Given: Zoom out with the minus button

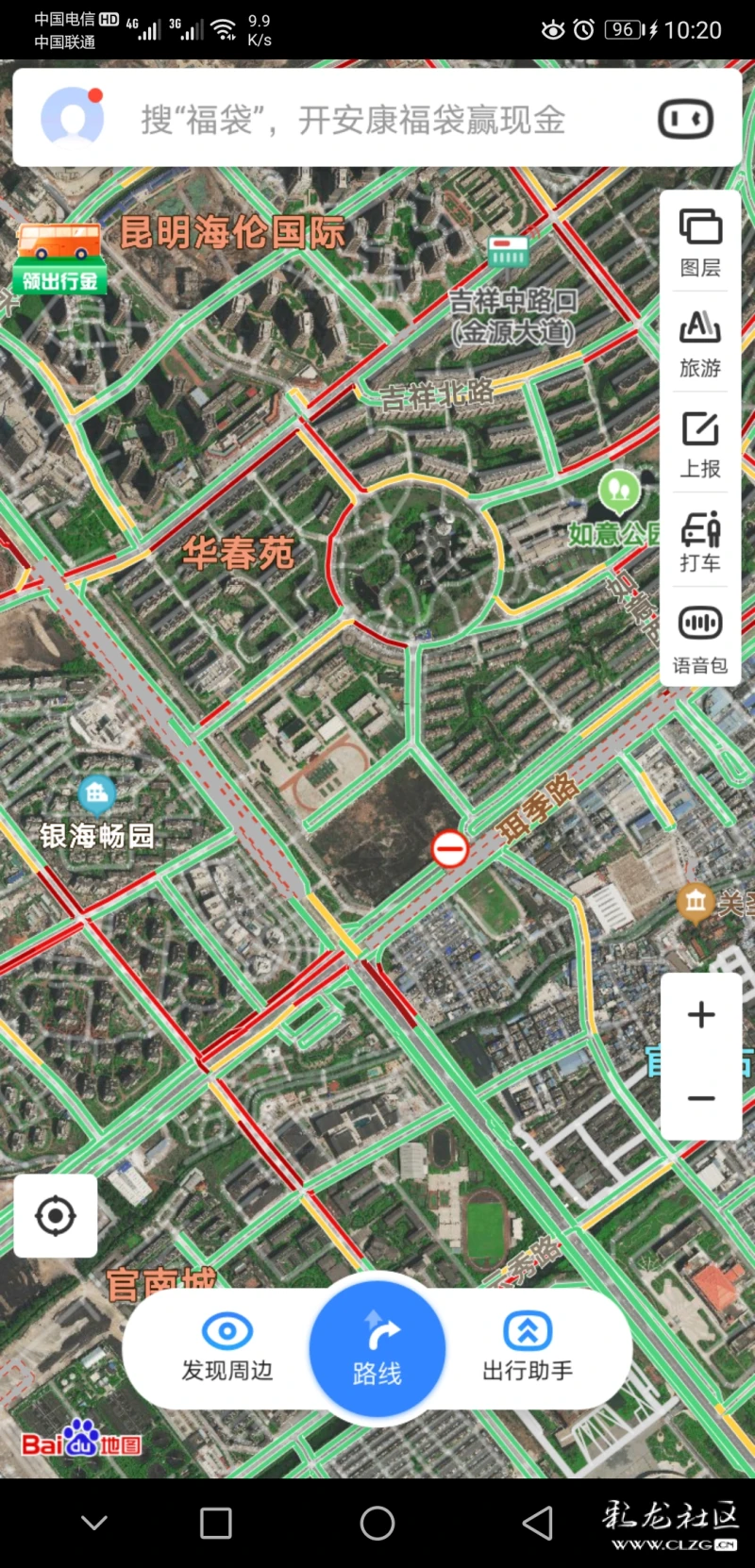Looking at the screenshot, I should tap(701, 1098).
